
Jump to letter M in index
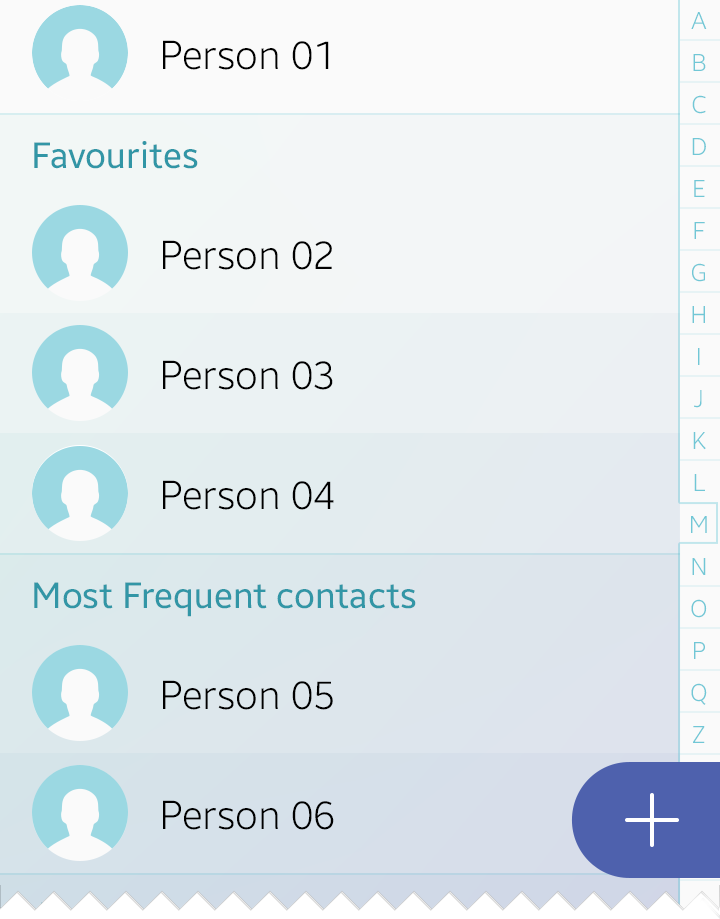click(x=699, y=524)
